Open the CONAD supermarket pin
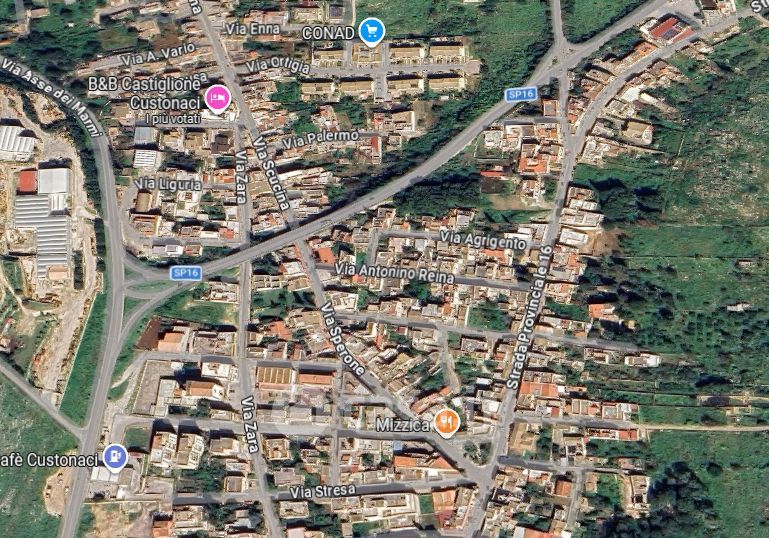769x538 pixels. [x=371, y=32]
